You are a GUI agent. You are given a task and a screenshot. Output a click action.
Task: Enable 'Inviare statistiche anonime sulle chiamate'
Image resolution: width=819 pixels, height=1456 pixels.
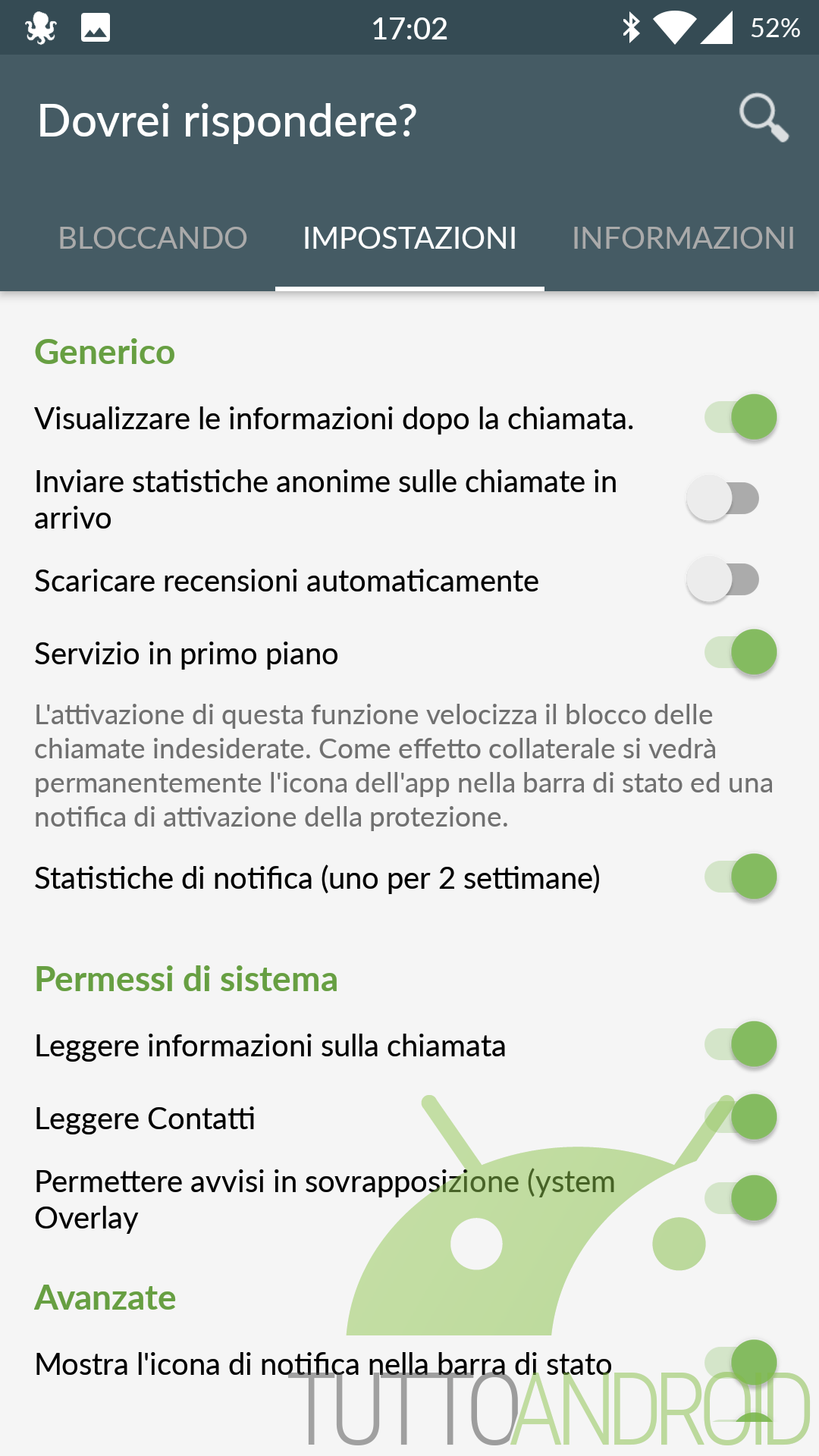[723, 498]
